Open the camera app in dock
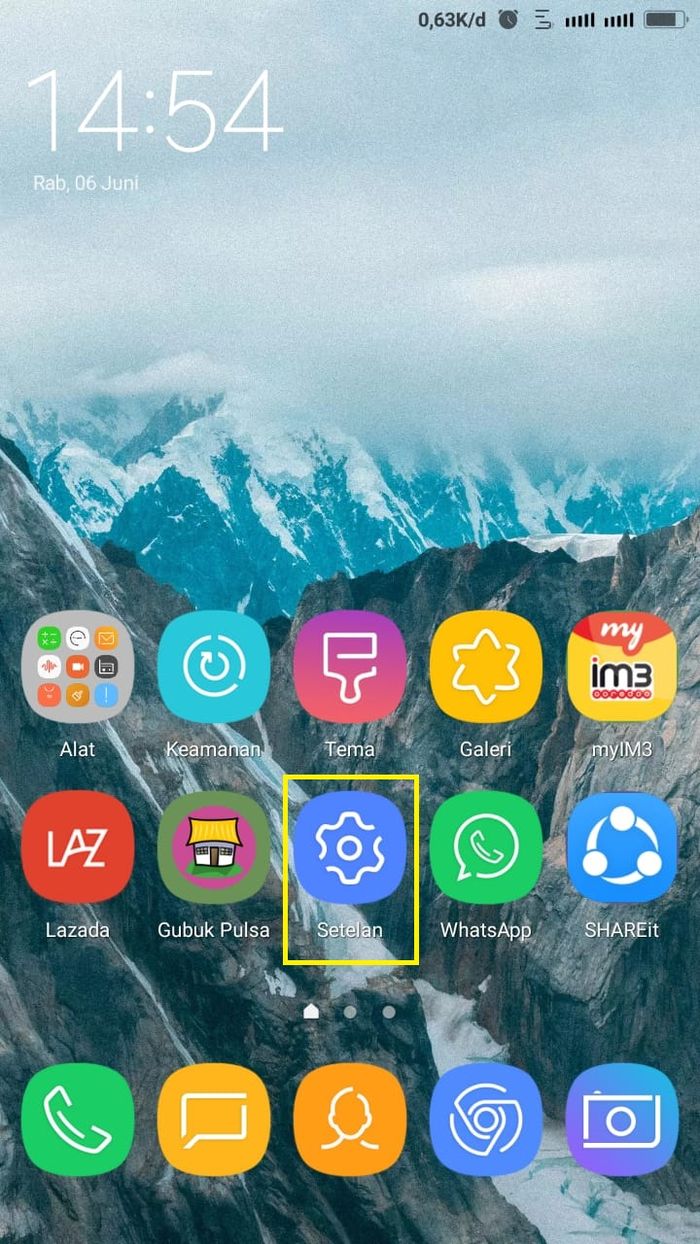This screenshot has width=700, height=1244. tap(622, 1119)
